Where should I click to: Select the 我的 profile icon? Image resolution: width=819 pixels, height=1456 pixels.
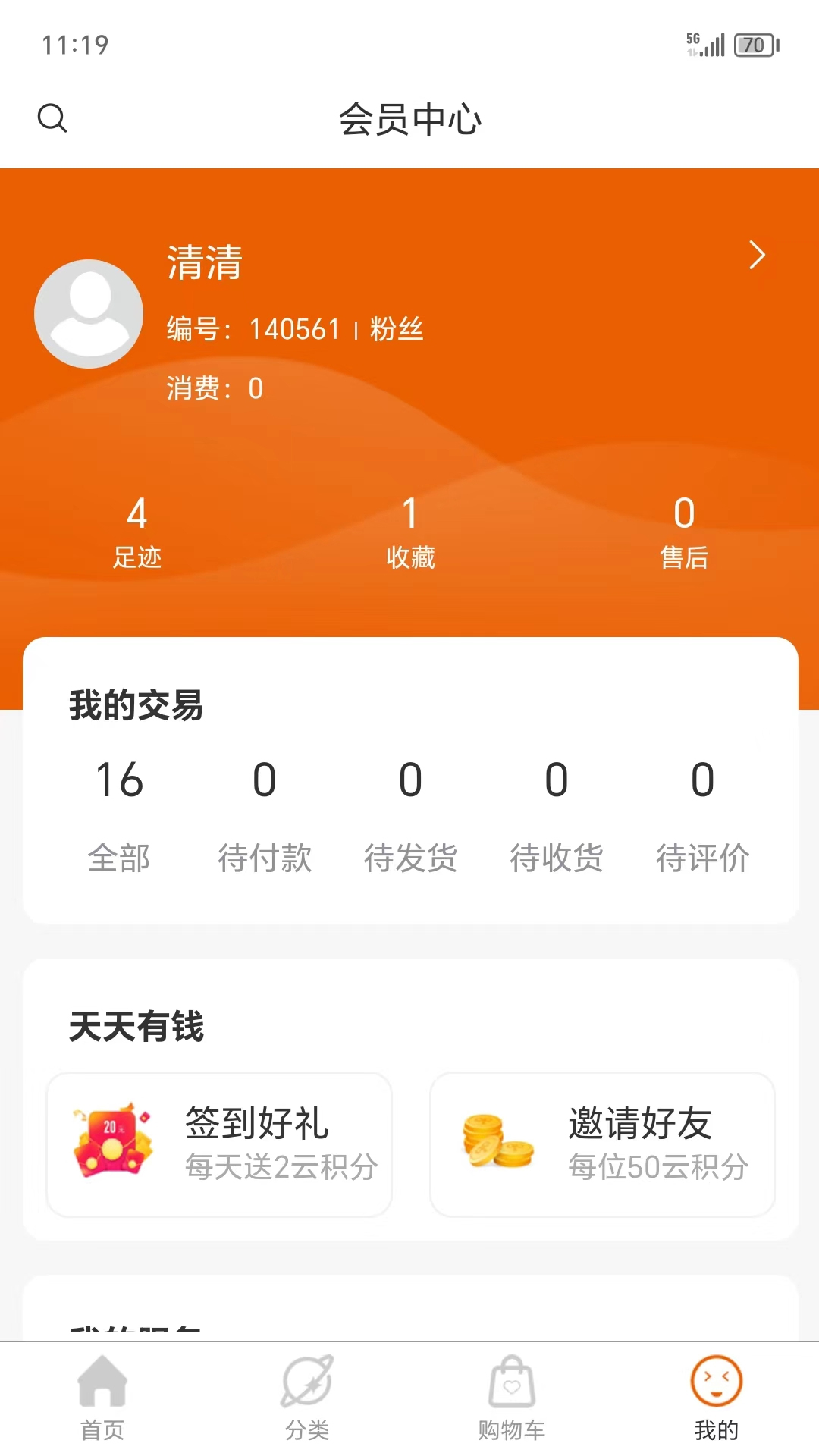(714, 1386)
